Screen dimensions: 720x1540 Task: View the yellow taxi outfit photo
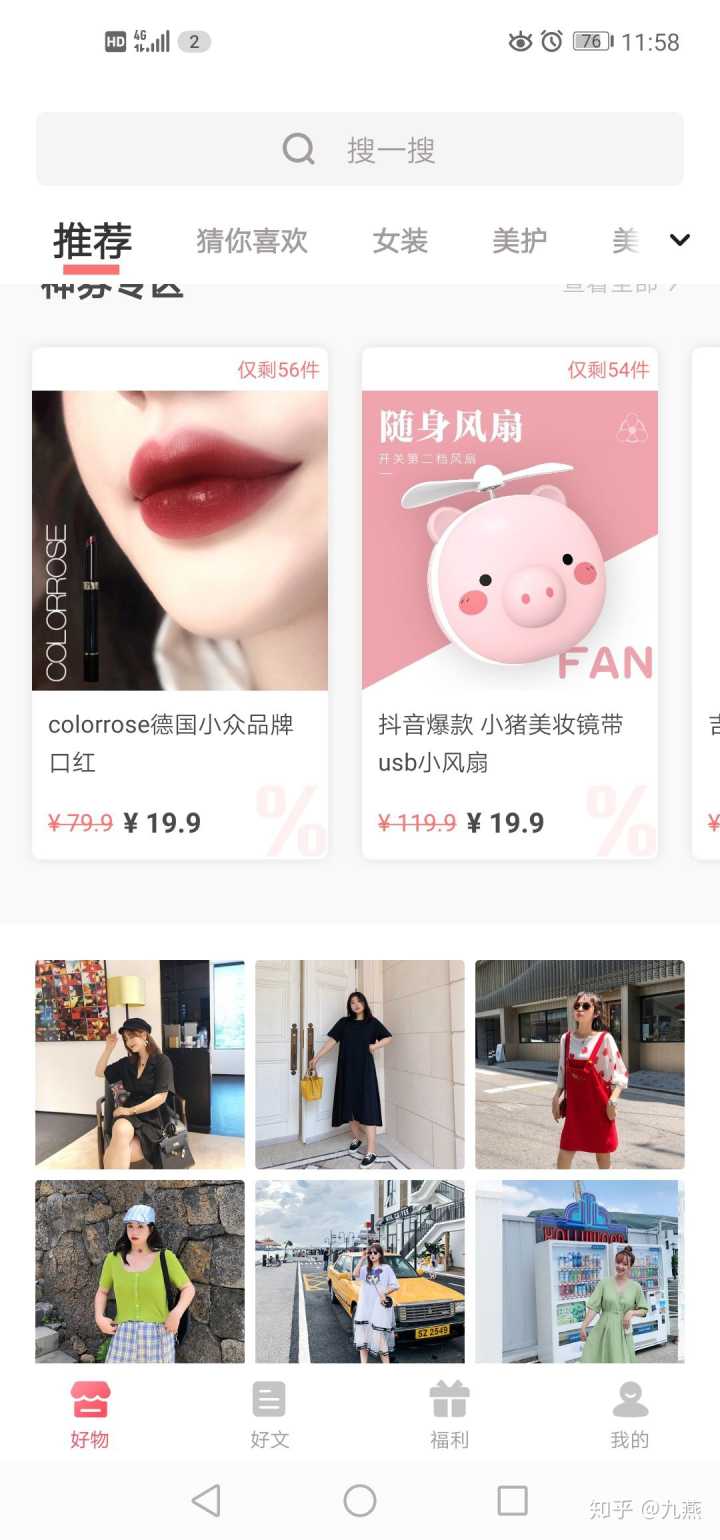(360, 1270)
